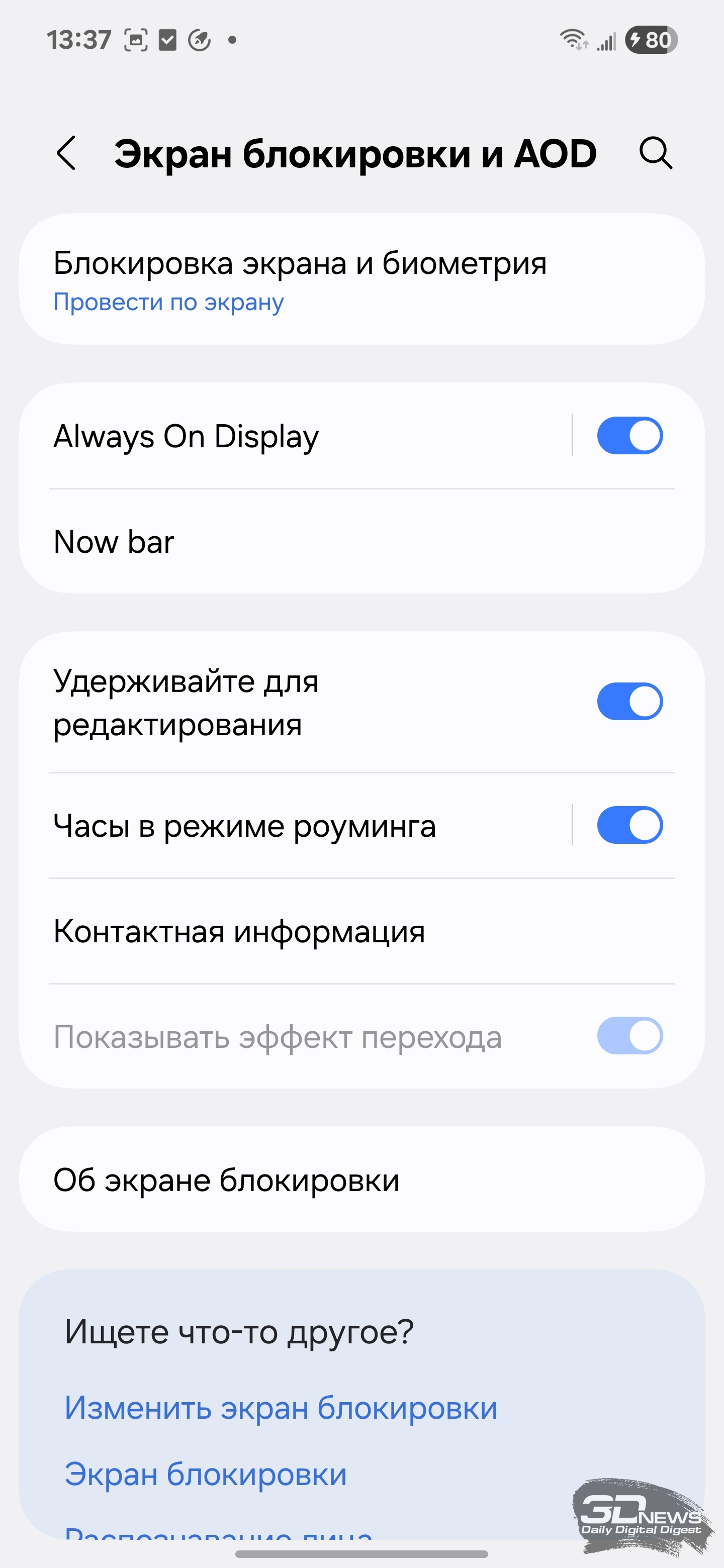724x1568 pixels.
Task: Open search in lock screen settings
Action: click(x=656, y=153)
